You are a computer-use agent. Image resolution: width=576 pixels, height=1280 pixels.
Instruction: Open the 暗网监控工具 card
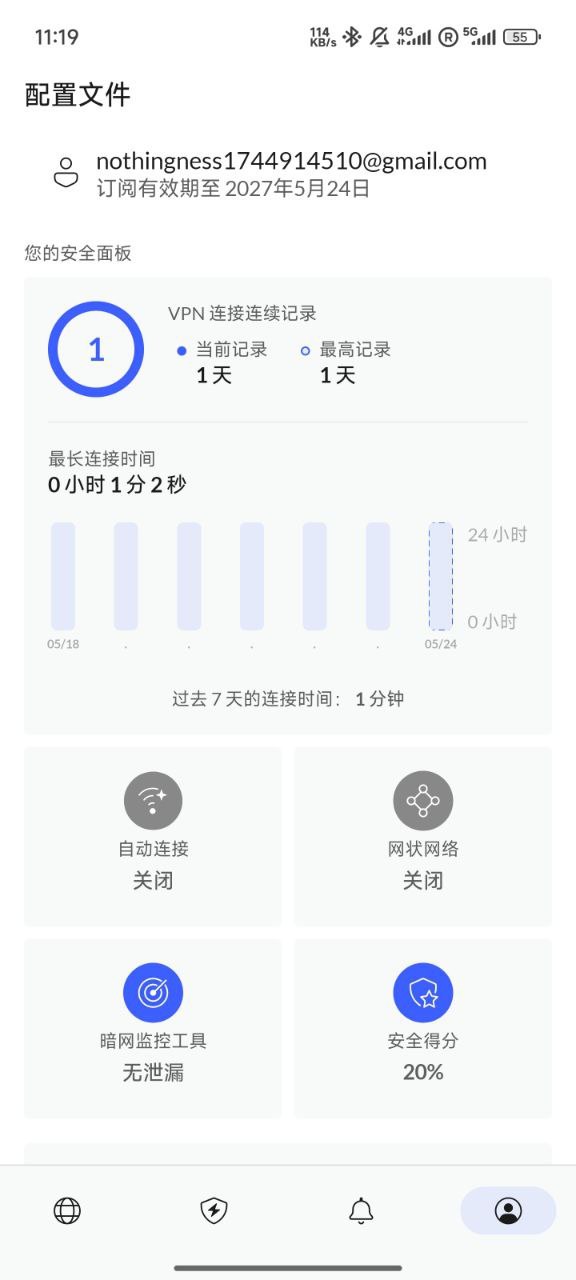pyautogui.click(x=153, y=1028)
